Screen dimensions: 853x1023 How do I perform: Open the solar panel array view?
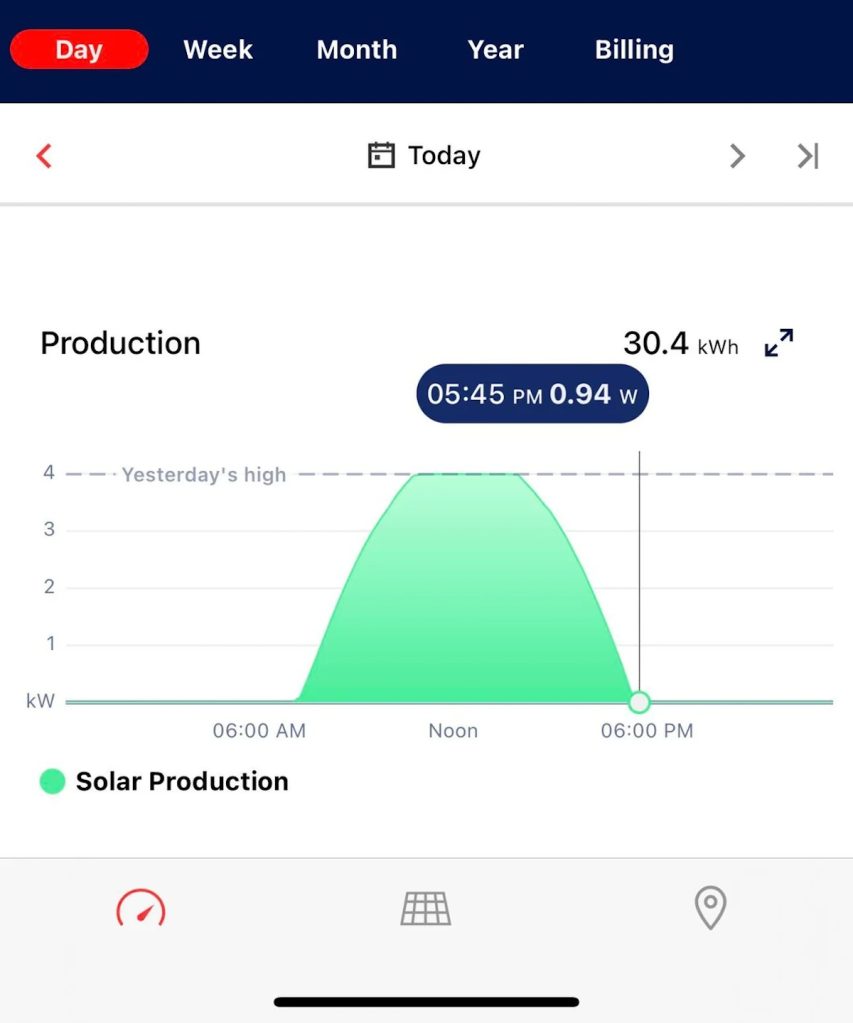click(425, 908)
